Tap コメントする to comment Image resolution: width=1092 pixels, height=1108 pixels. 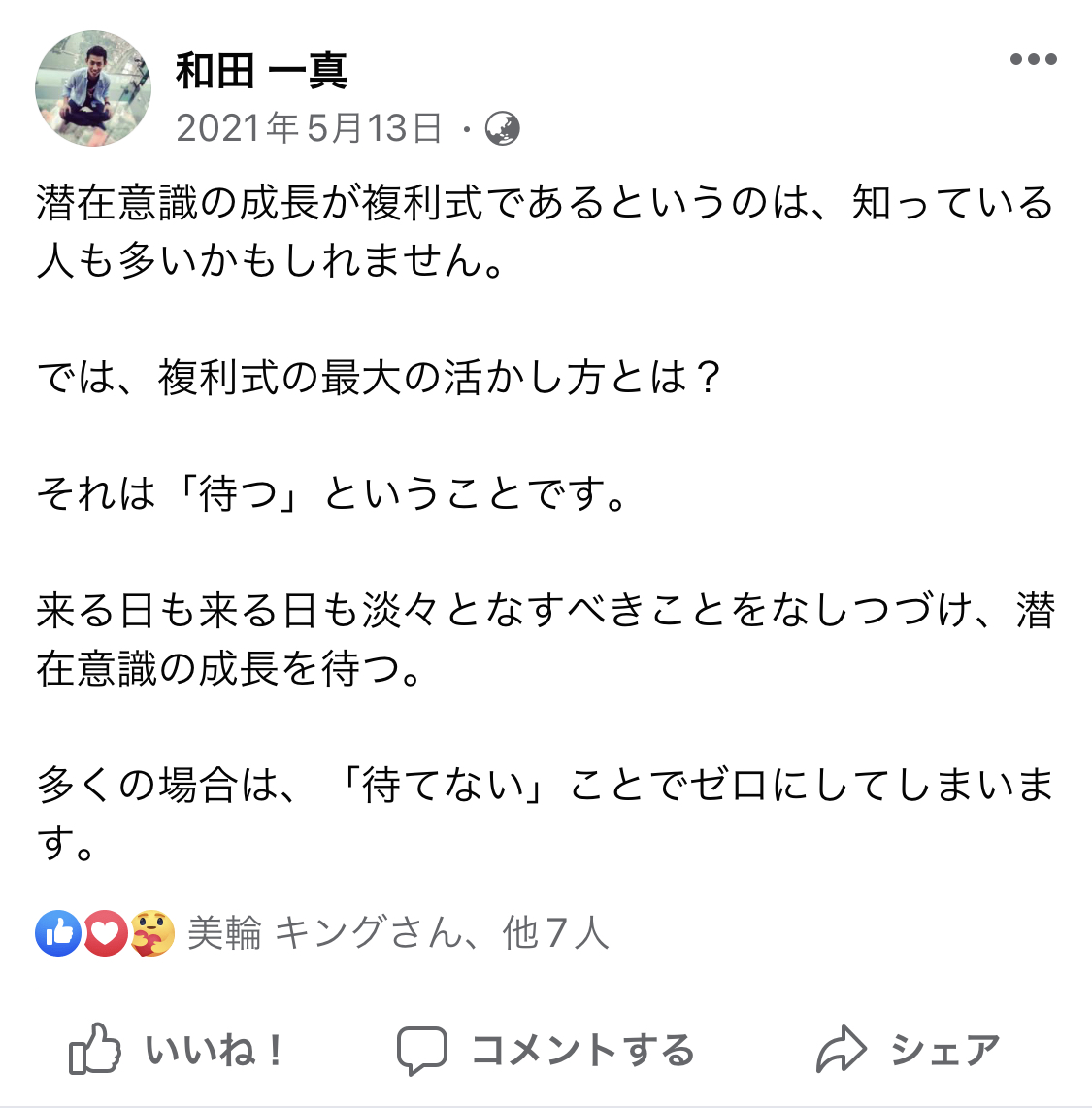pos(546,1050)
